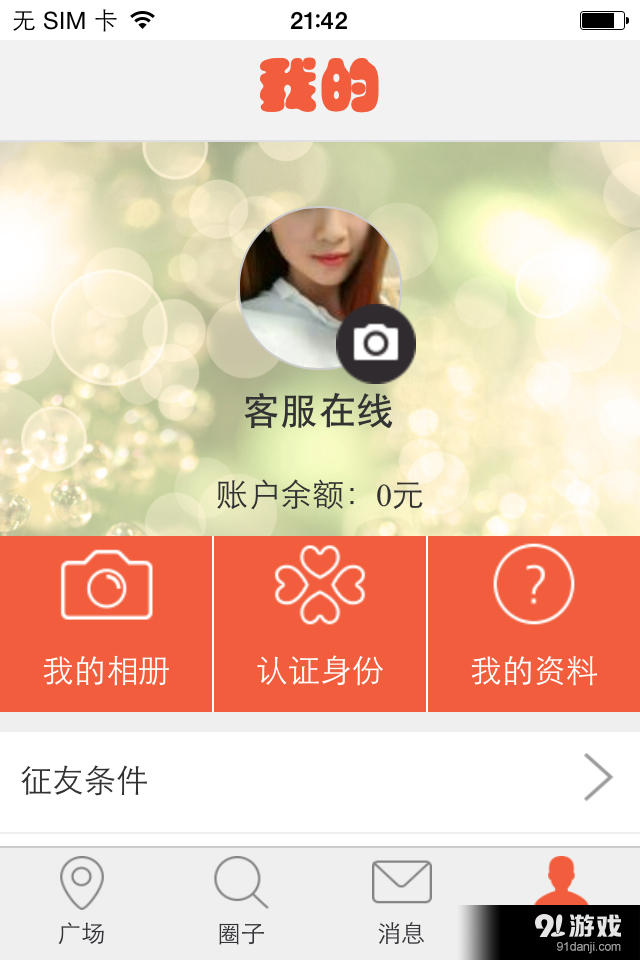
Task: Open the 征友条件 row
Action: pyautogui.click(x=320, y=780)
